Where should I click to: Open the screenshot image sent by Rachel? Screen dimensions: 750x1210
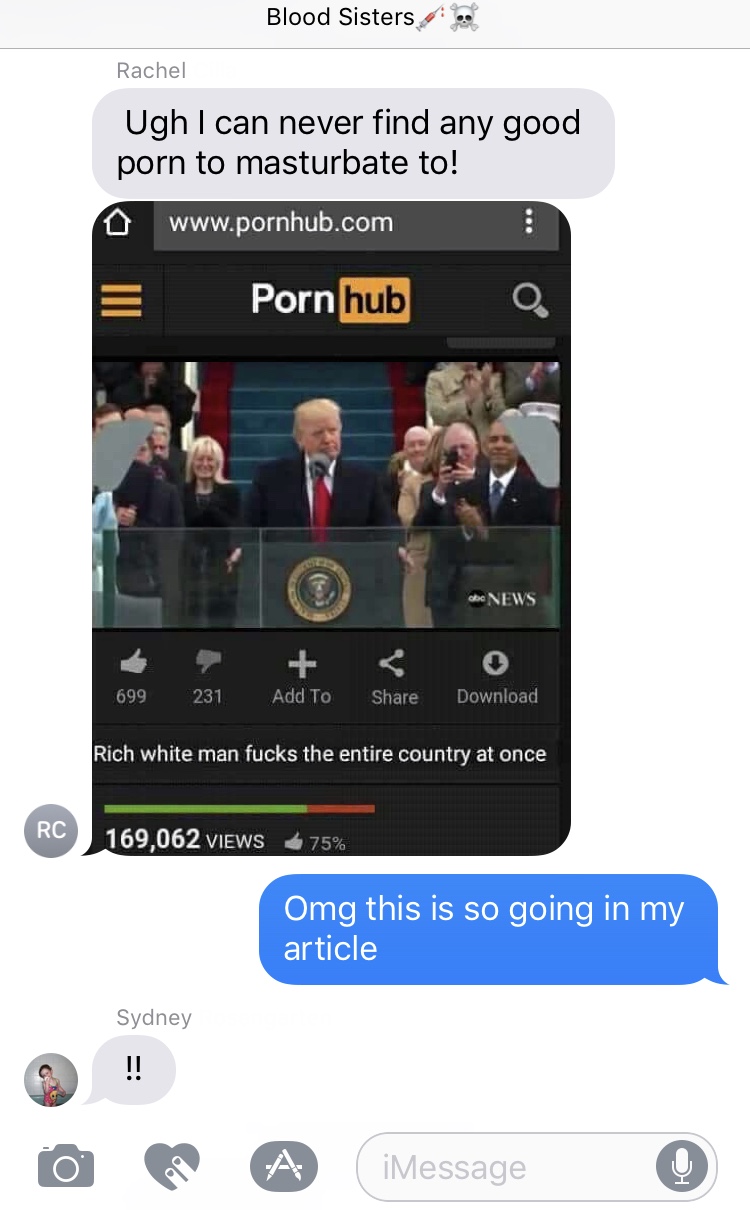[330, 528]
